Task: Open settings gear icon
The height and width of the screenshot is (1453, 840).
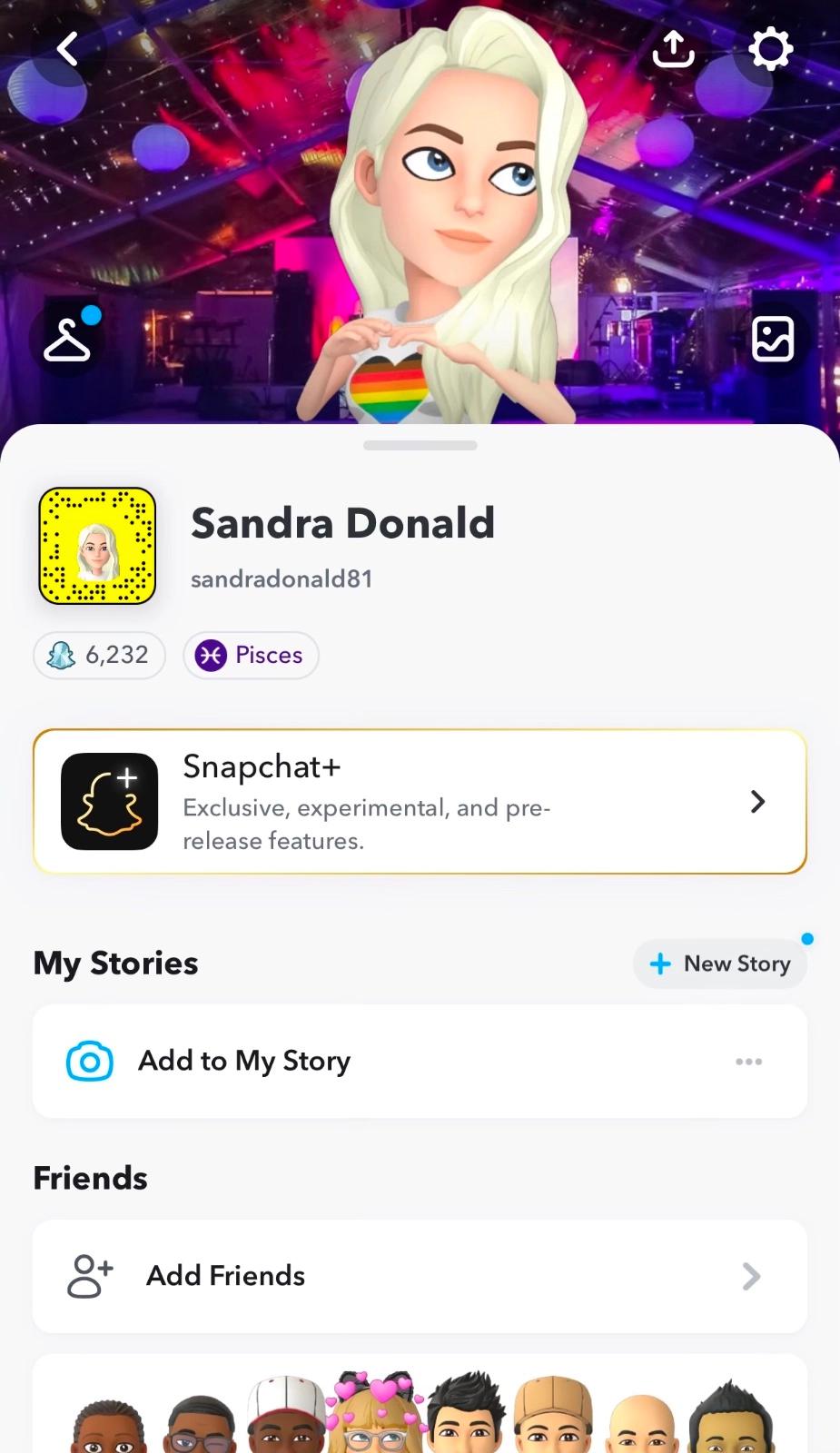Action: (770, 49)
